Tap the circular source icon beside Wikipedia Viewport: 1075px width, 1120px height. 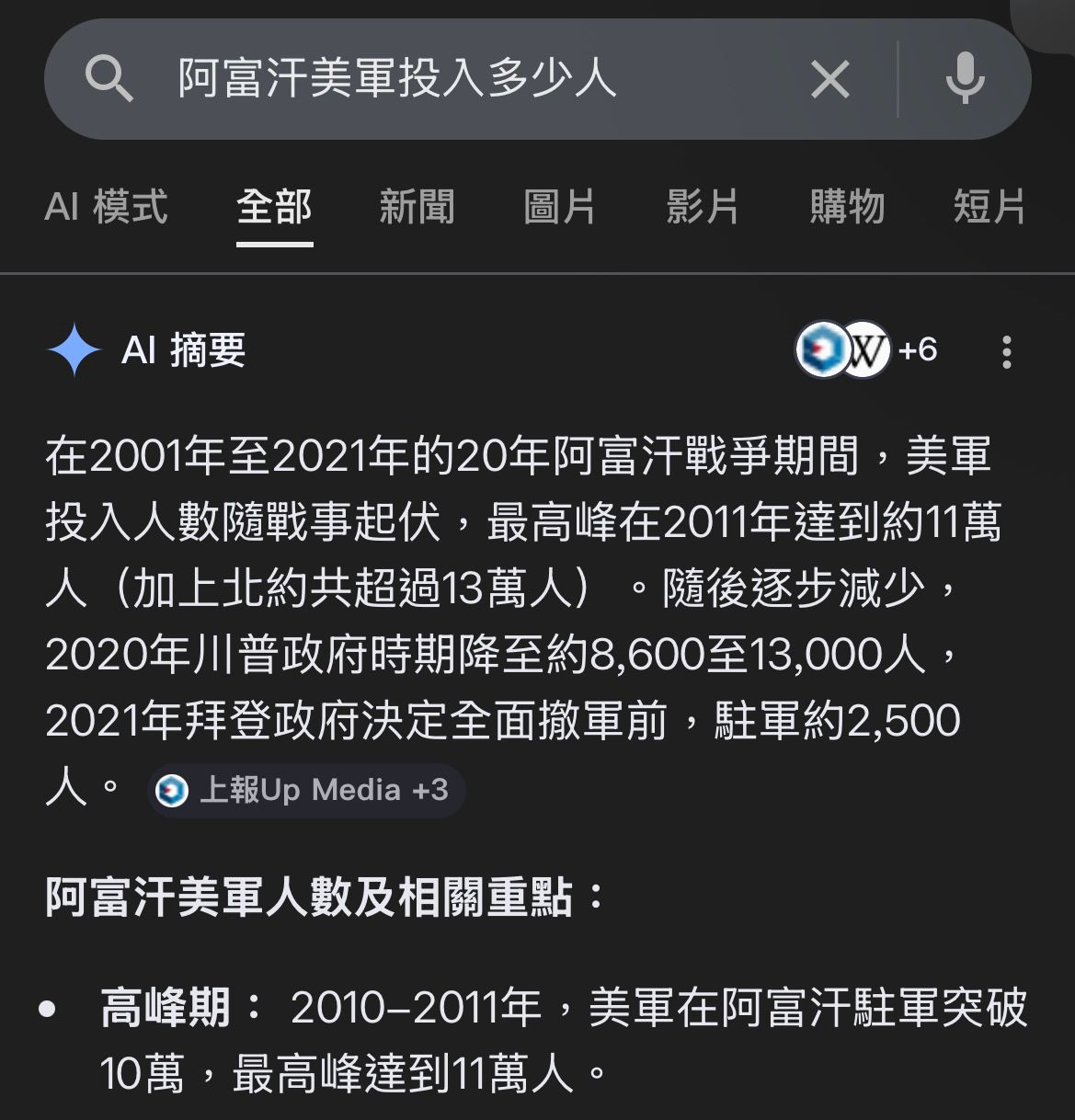(821, 350)
